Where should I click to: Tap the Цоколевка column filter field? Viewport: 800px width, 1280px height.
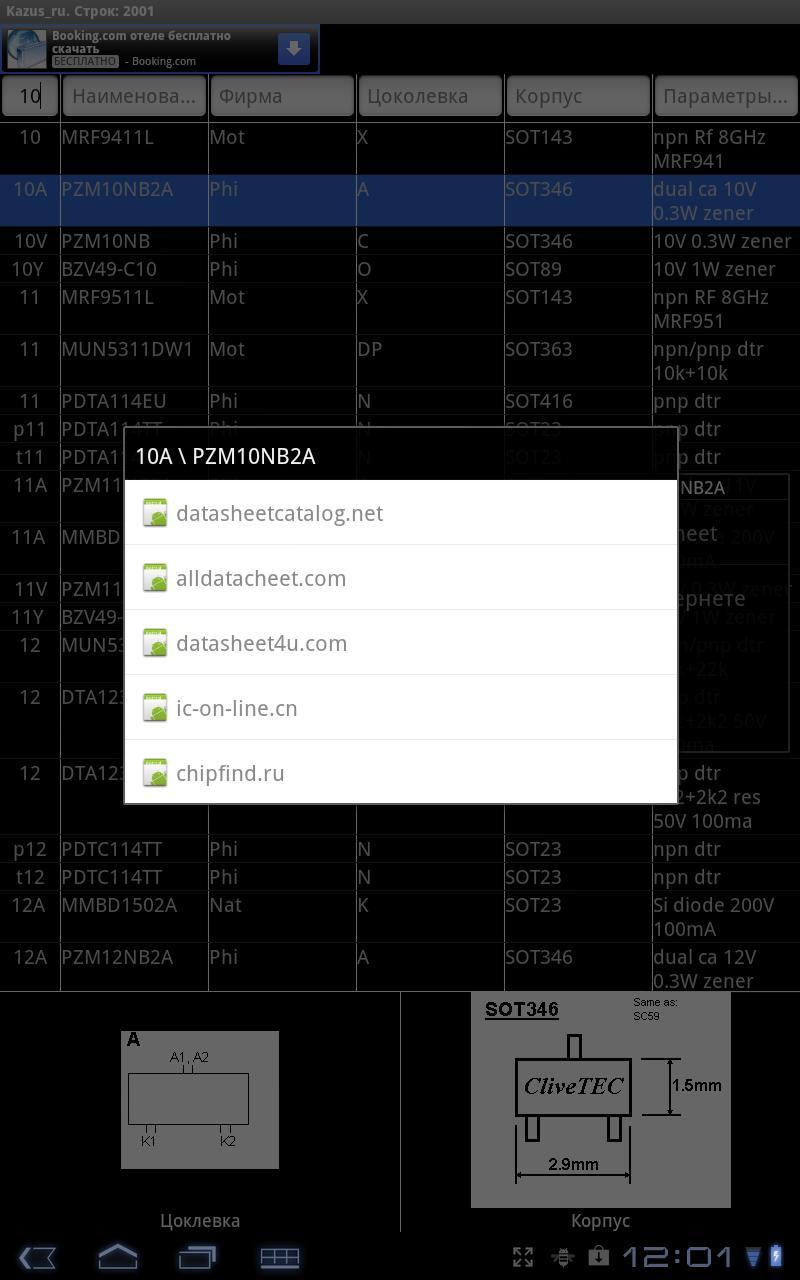click(x=430, y=96)
